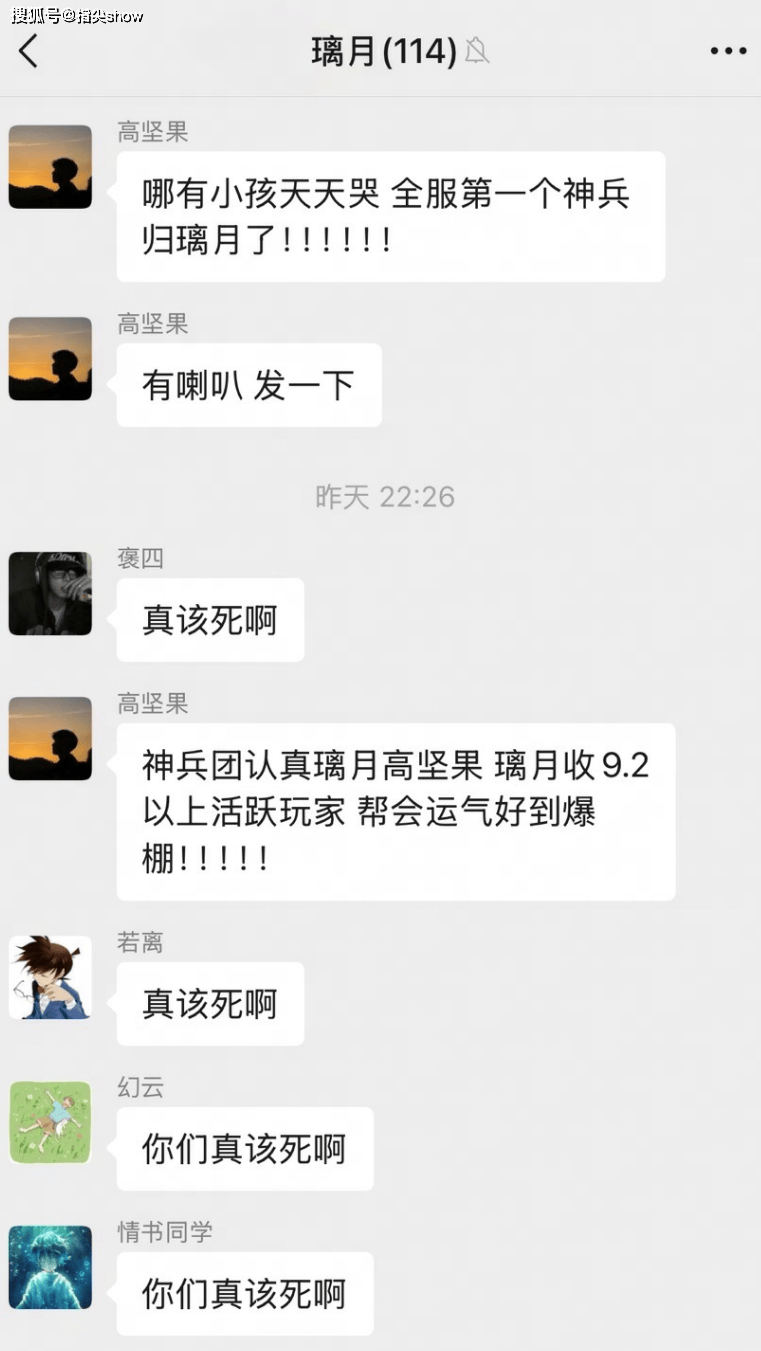
Task: Tap 高坚果's avatar beside "有喇叭 发一下"
Action: click(x=50, y=358)
